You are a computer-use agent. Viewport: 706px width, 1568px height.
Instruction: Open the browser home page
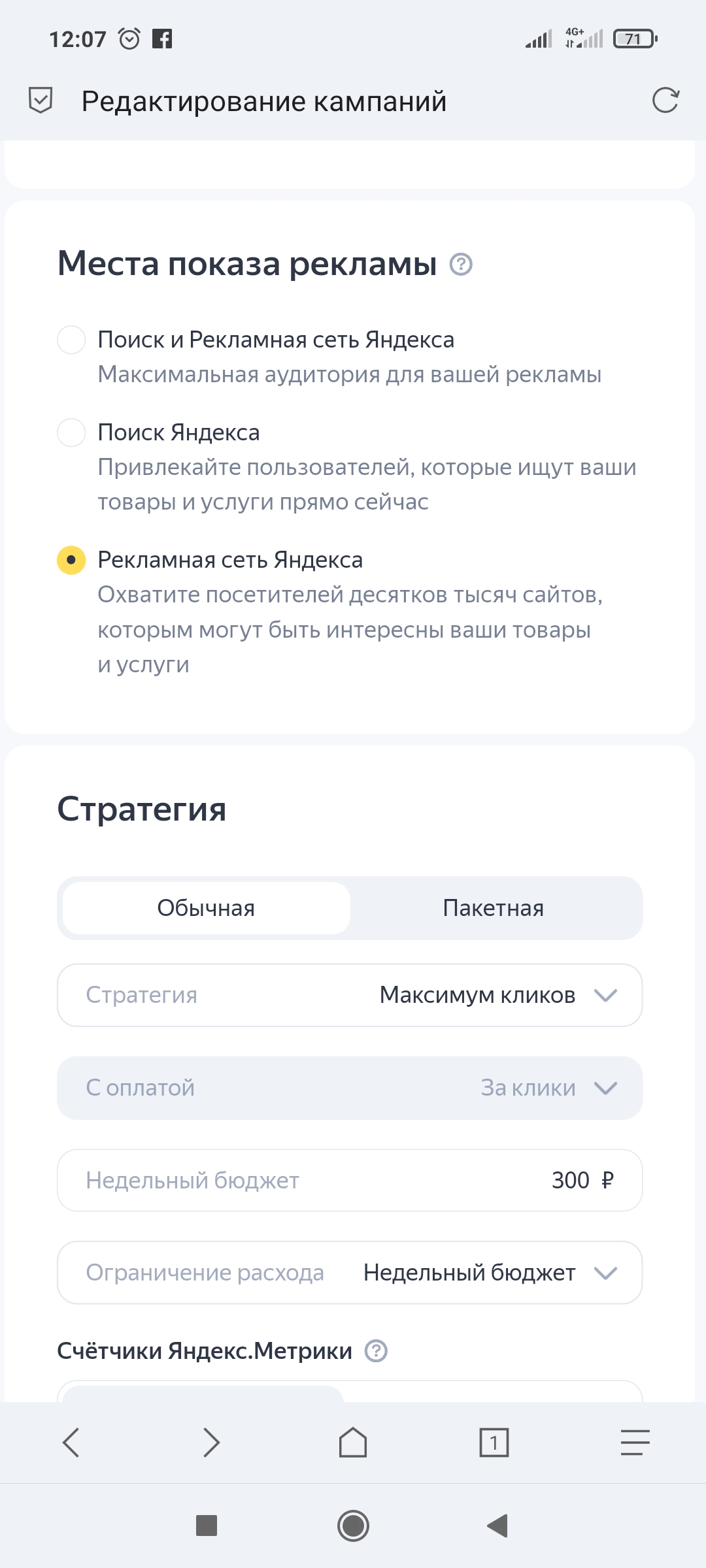click(x=353, y=1442)
